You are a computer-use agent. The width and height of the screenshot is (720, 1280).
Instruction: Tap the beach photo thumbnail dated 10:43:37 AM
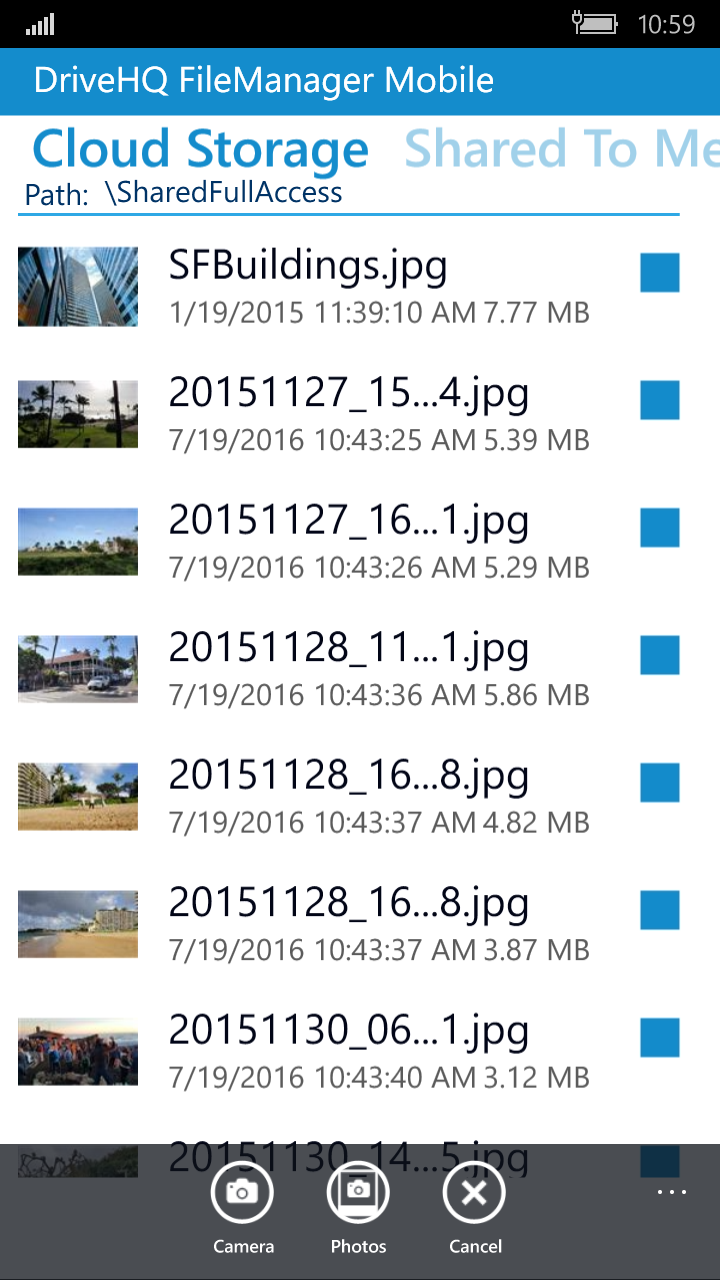(x=77, y=924)
